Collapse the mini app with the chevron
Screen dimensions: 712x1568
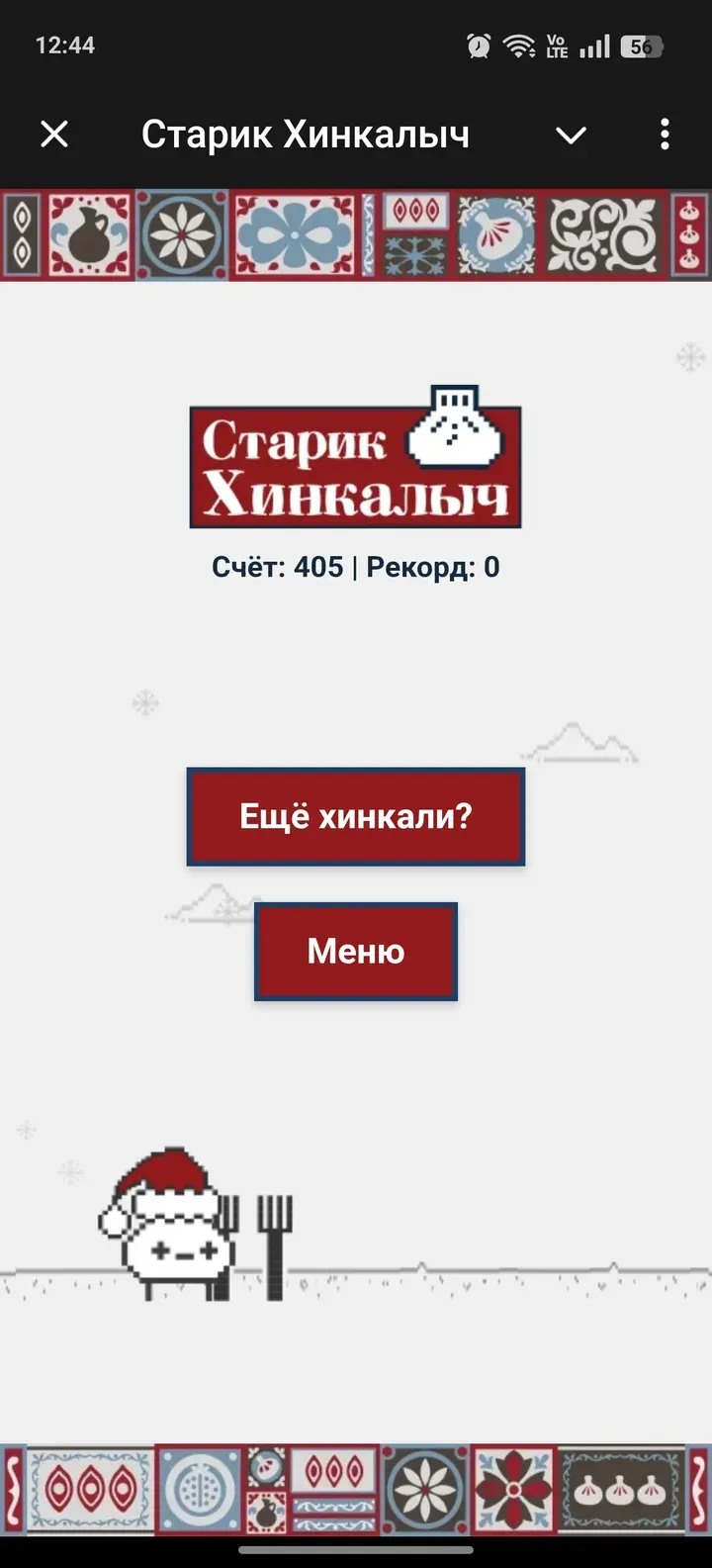[572, 137]
